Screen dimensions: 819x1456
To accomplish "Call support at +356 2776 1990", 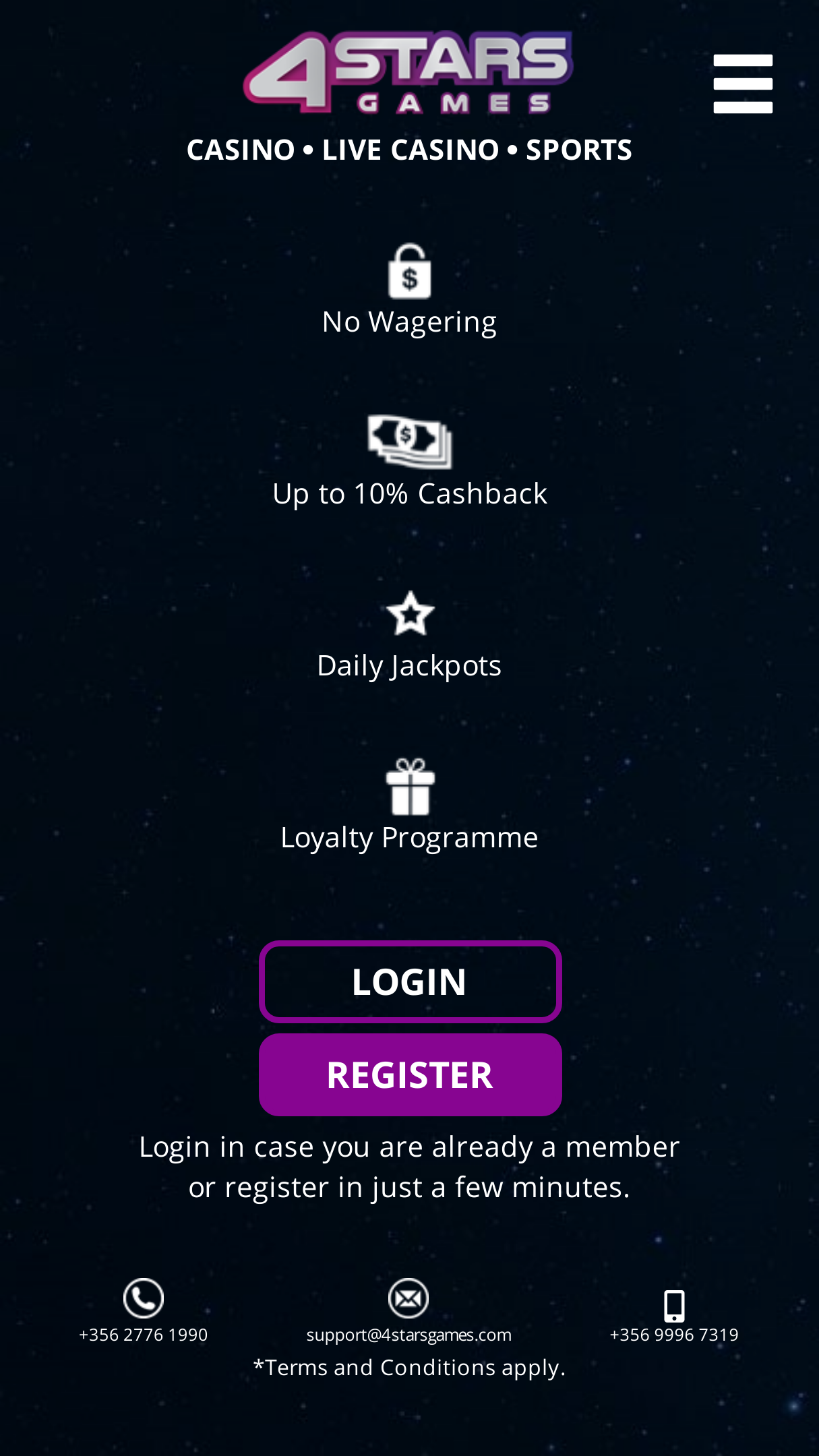I will point(144,1334).
